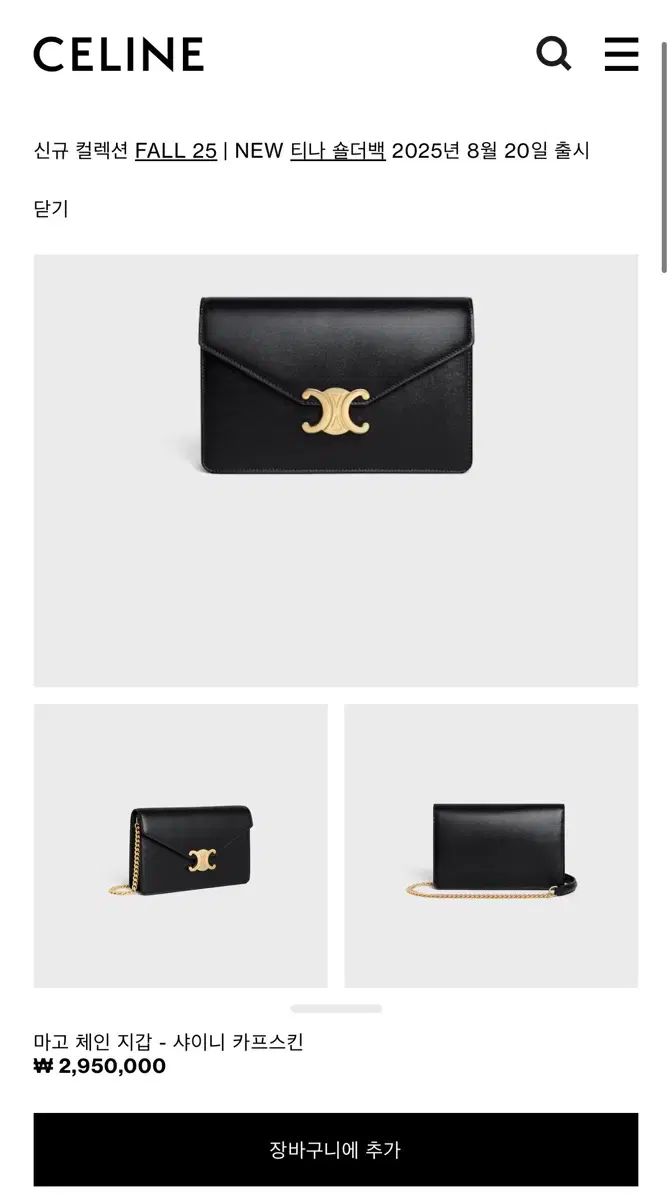Open the hamburger menu

tap(621, 54)
